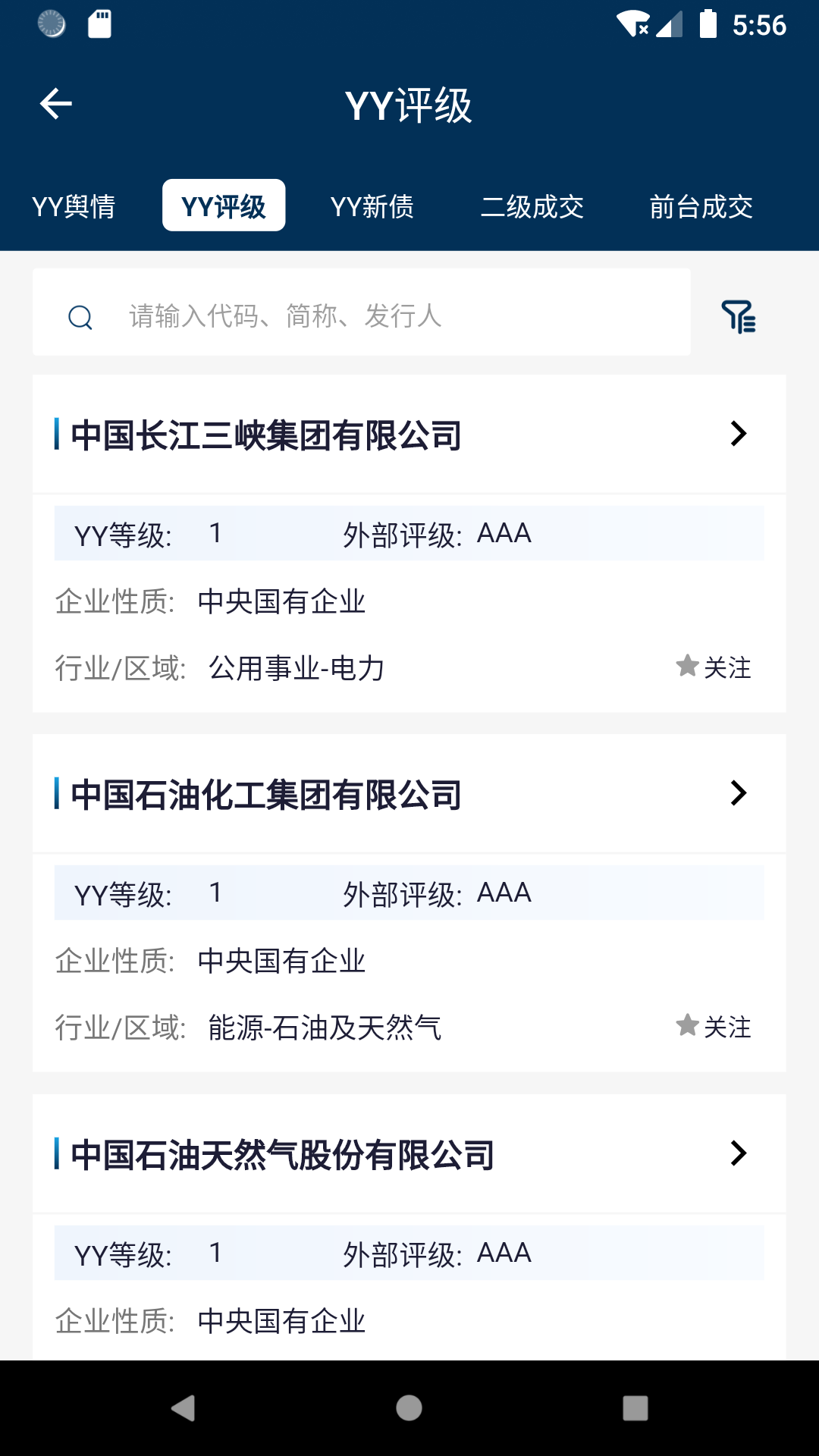The image size is (819, 1456).
Task: Open the 二级成交 tab
Action: pyautogui.click(x=532, y=206)
